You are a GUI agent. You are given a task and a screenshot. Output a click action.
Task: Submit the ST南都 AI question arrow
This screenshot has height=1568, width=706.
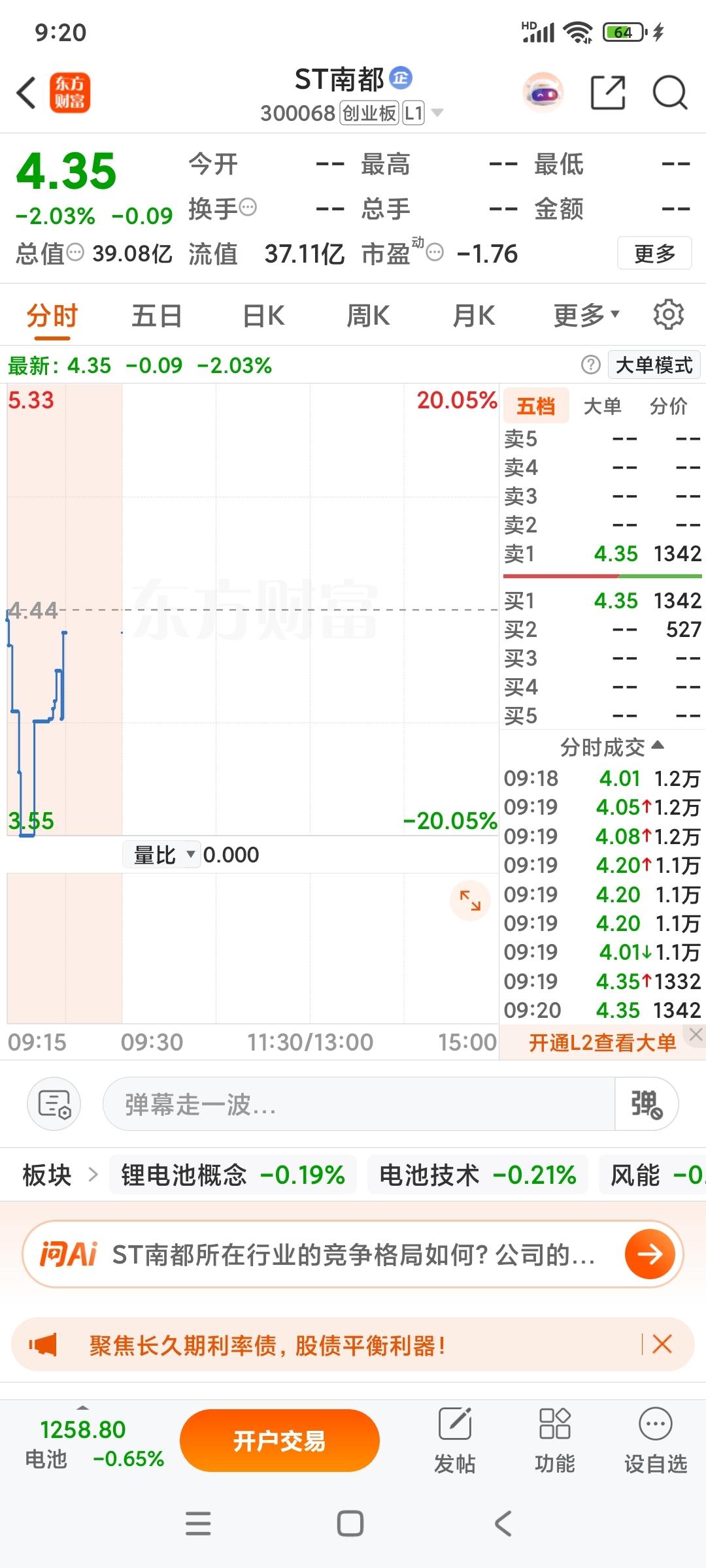pos(650,1254)
